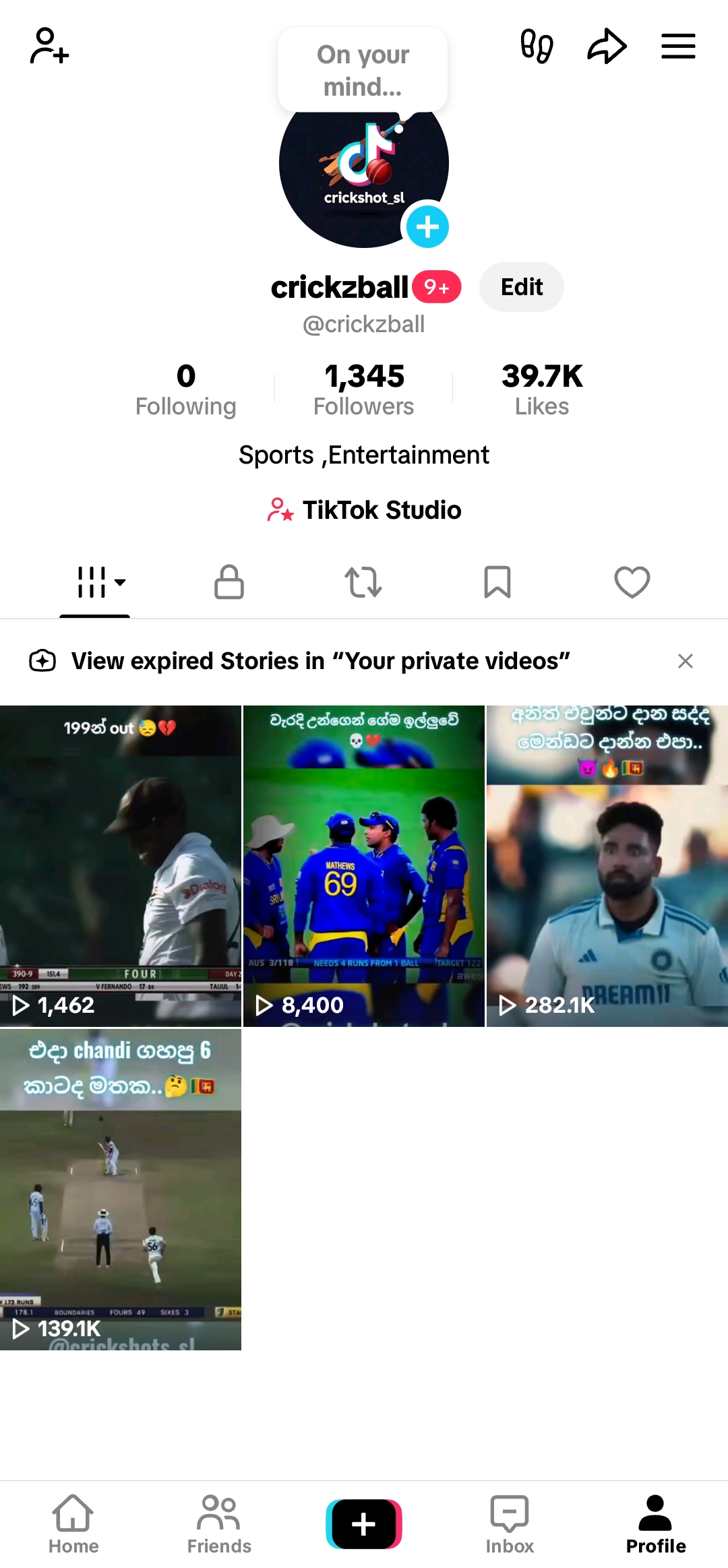The width and height of the screenshot is (728, 1568).
Task: Tap the plus to add a story
Action: pos(427,227)
